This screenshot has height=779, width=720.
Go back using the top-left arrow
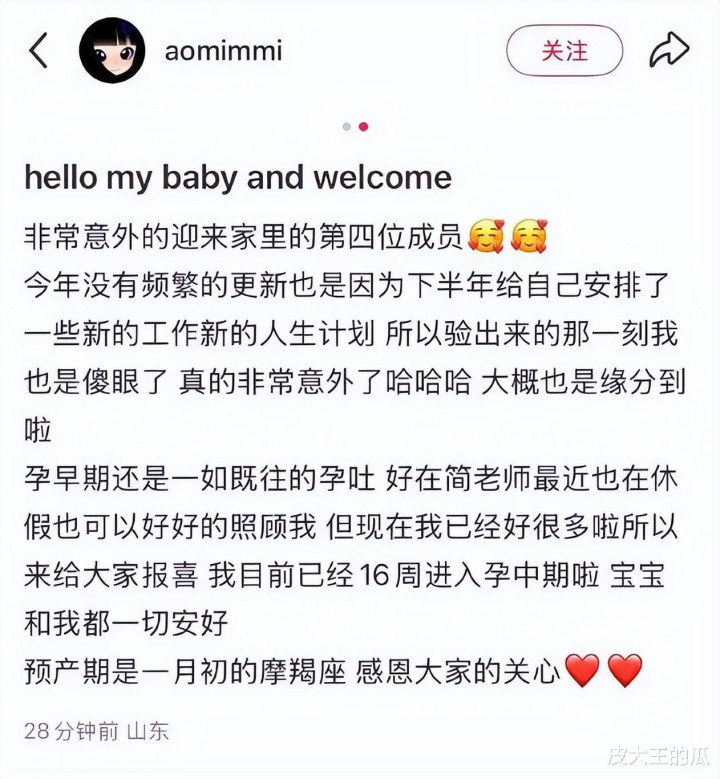click(38, 50)
